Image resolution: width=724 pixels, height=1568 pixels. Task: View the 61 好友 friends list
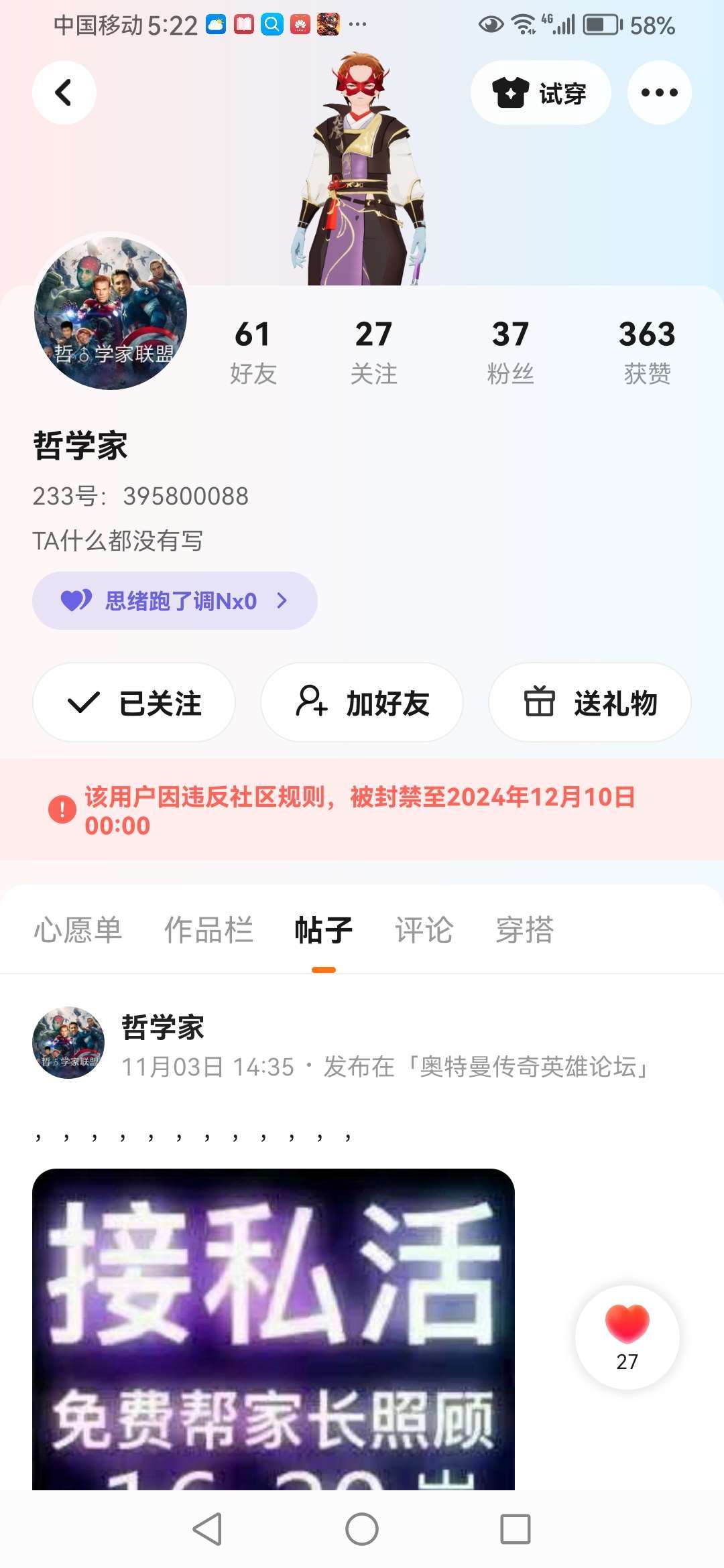click(253, 351)
